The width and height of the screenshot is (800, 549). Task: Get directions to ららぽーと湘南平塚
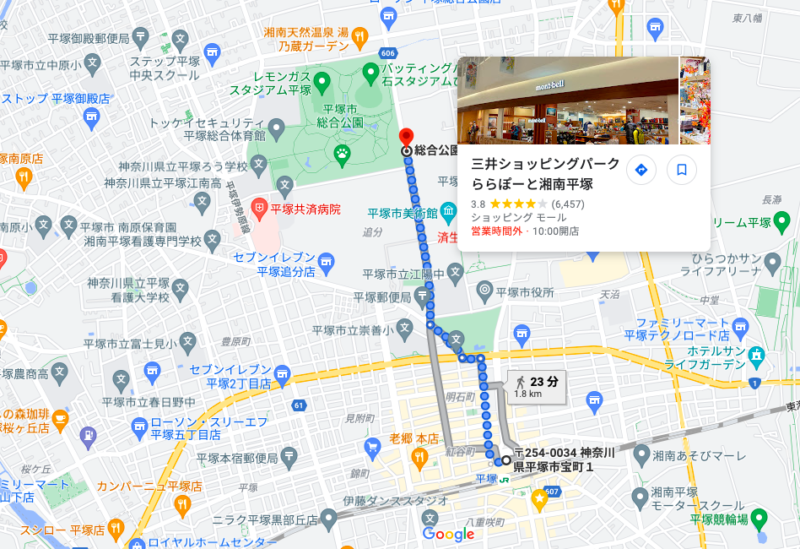(x=641, y=169)
